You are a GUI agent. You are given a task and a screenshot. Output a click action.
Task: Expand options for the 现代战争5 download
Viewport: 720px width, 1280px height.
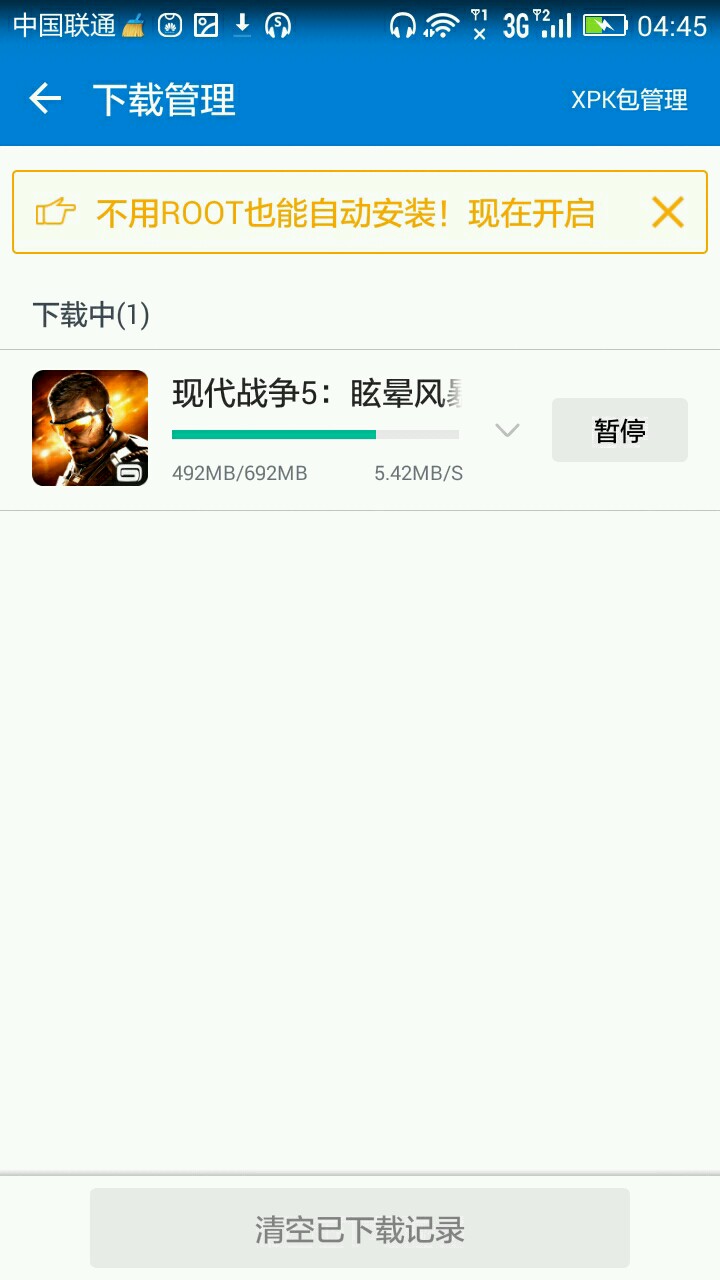[508, 430]
